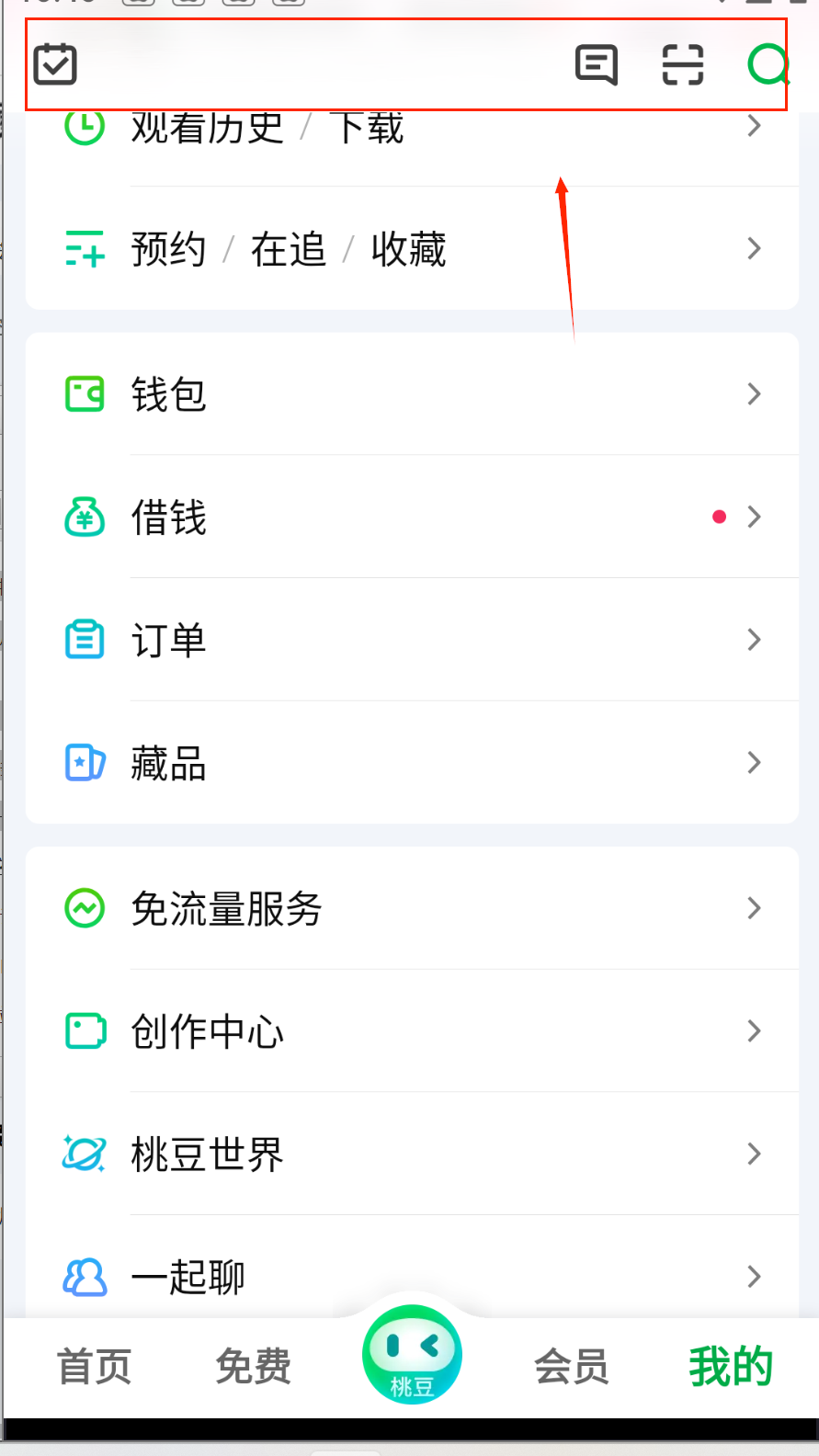Open the check-in calendar icon
The width and height of the screenshot is (819, 1456).
click(55, 64)
